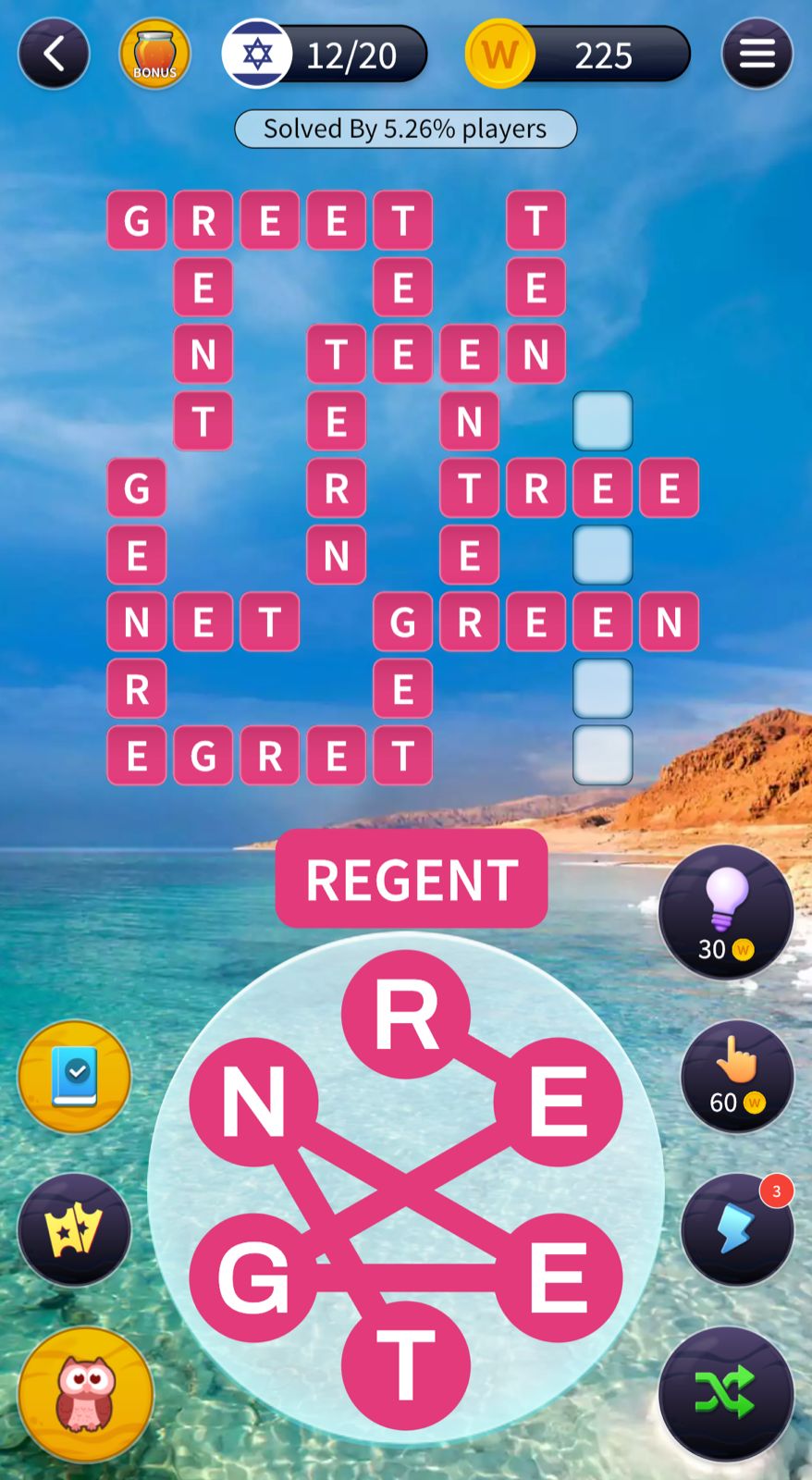Open the bonus honey jar
The width and height of the screenshot is (812, 1480).
tap(154, 55)
